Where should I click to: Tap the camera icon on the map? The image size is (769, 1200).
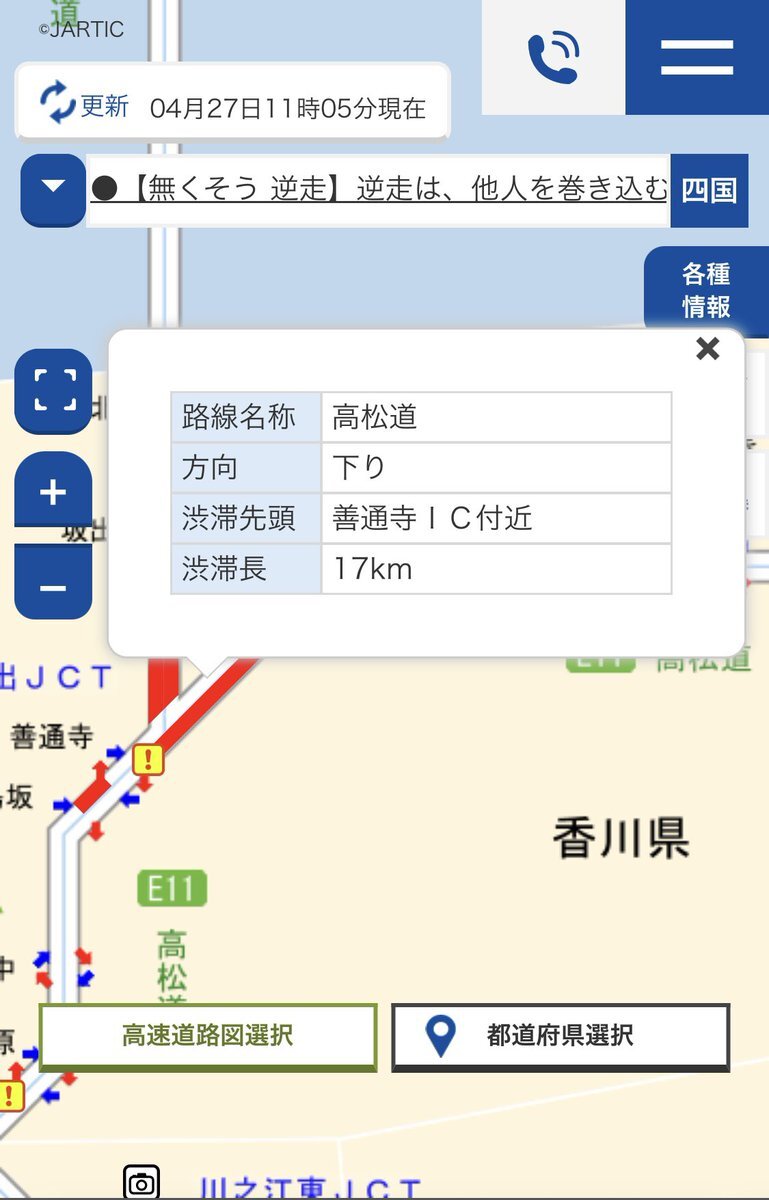(x=142, y=1183)
